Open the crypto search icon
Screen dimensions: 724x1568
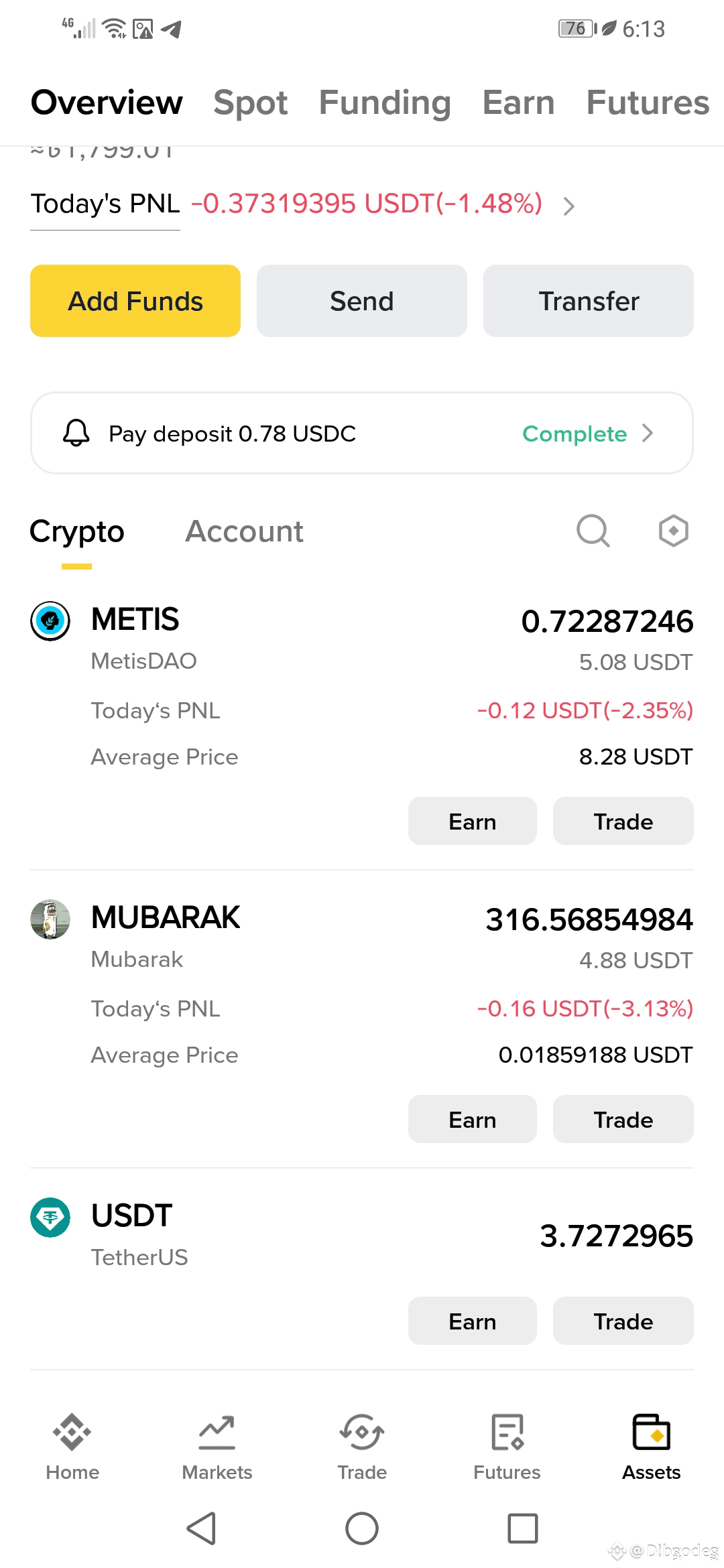click(593, 531)
